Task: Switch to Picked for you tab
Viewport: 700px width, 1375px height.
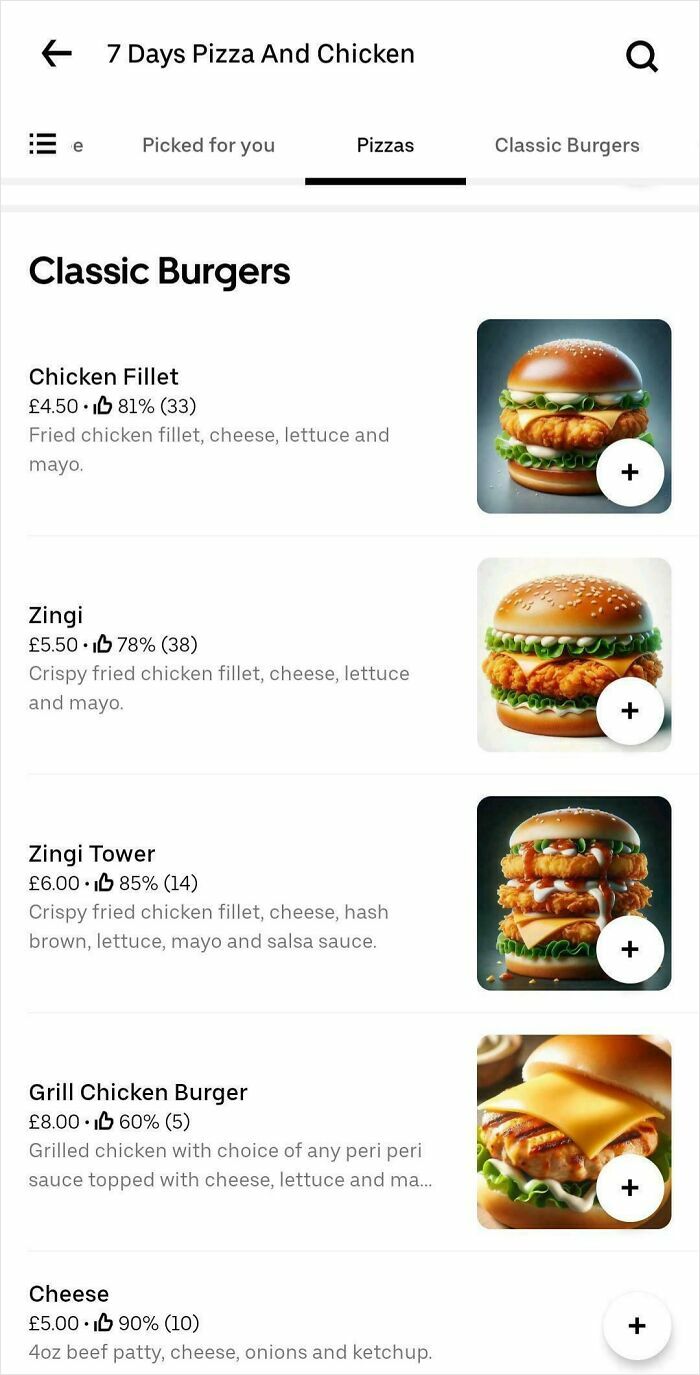Action: tap(208, 145)
